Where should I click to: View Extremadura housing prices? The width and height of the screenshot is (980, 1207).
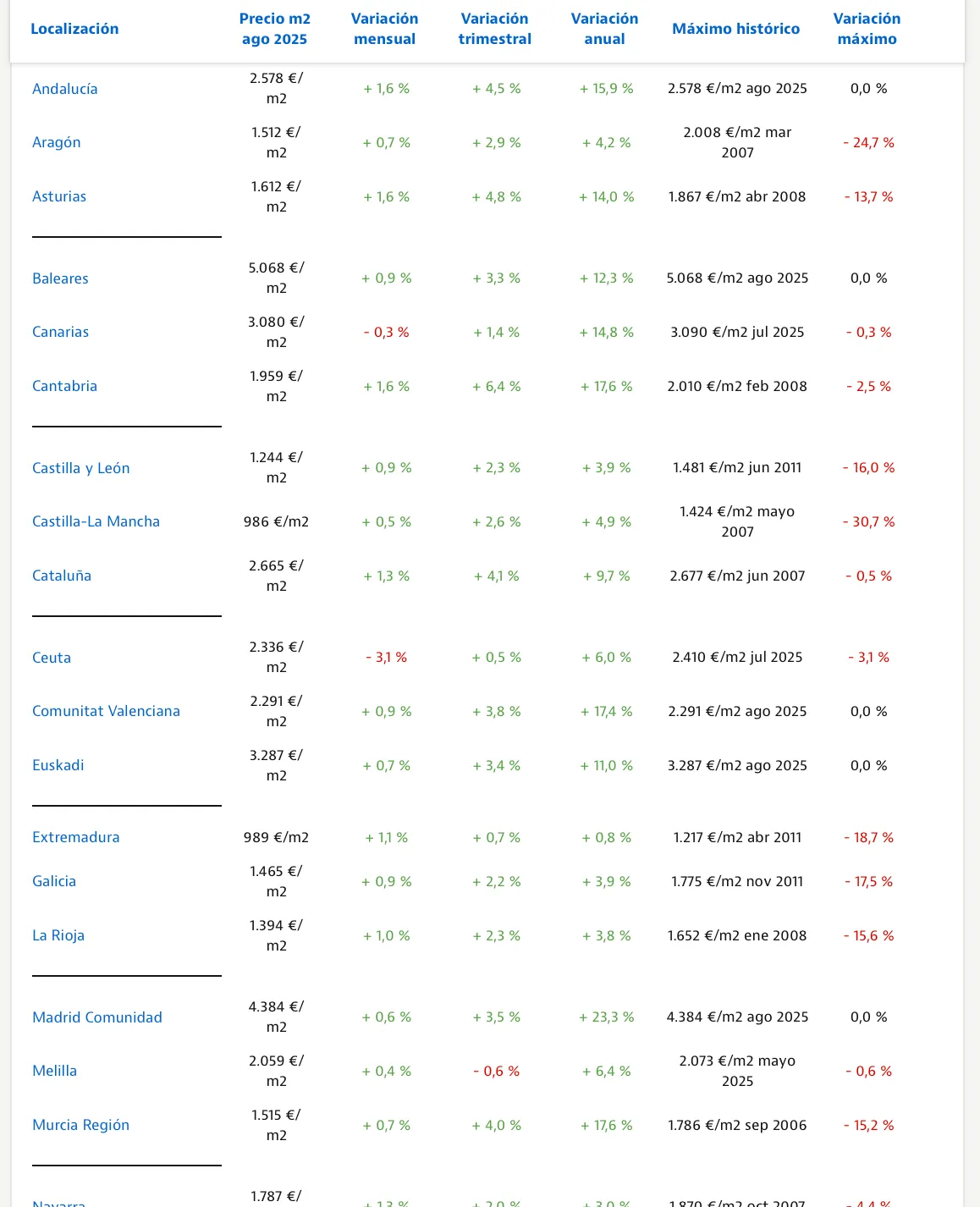(76, 837)
